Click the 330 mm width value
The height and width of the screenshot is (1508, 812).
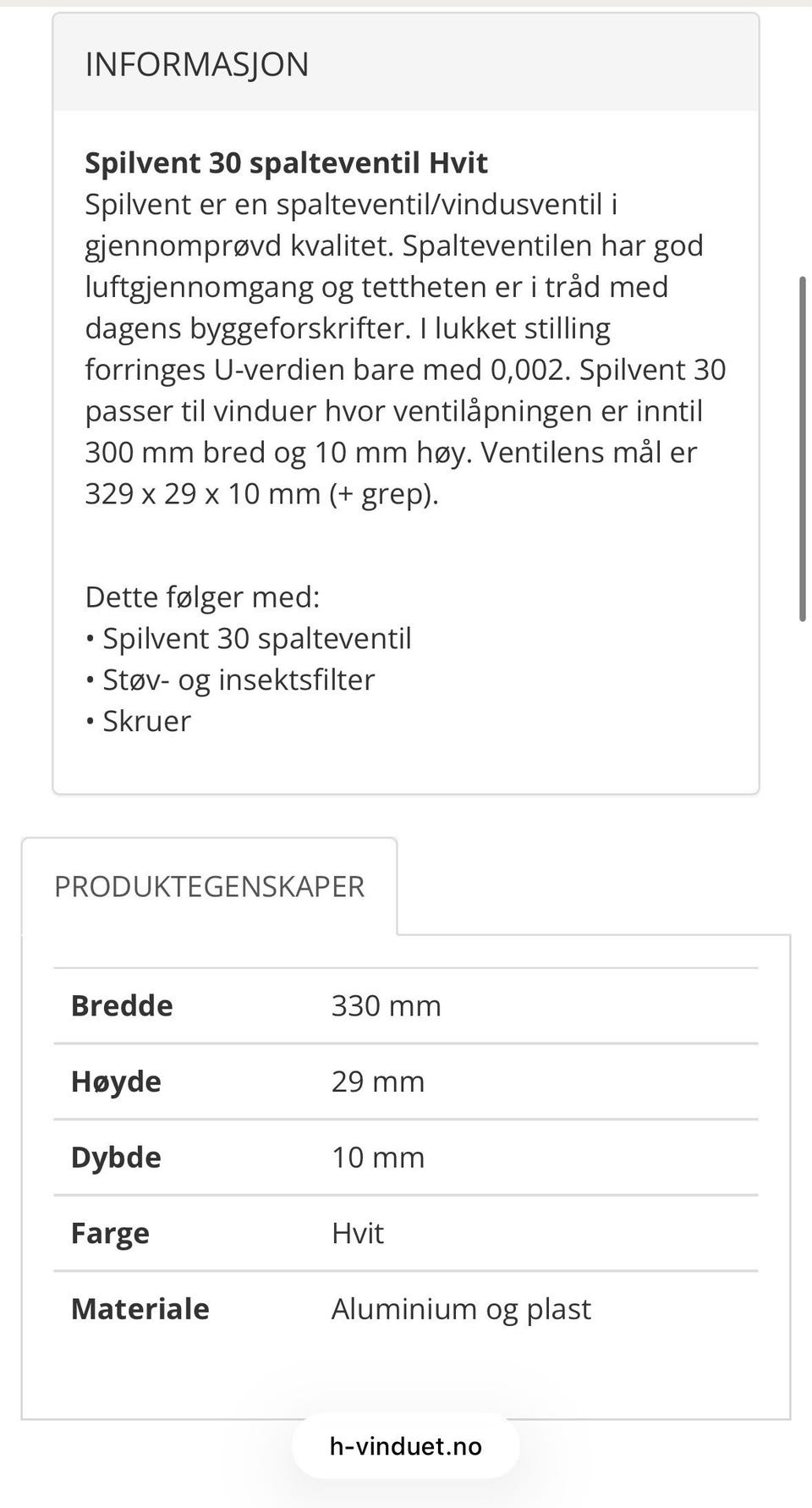tap(386, 1005)
